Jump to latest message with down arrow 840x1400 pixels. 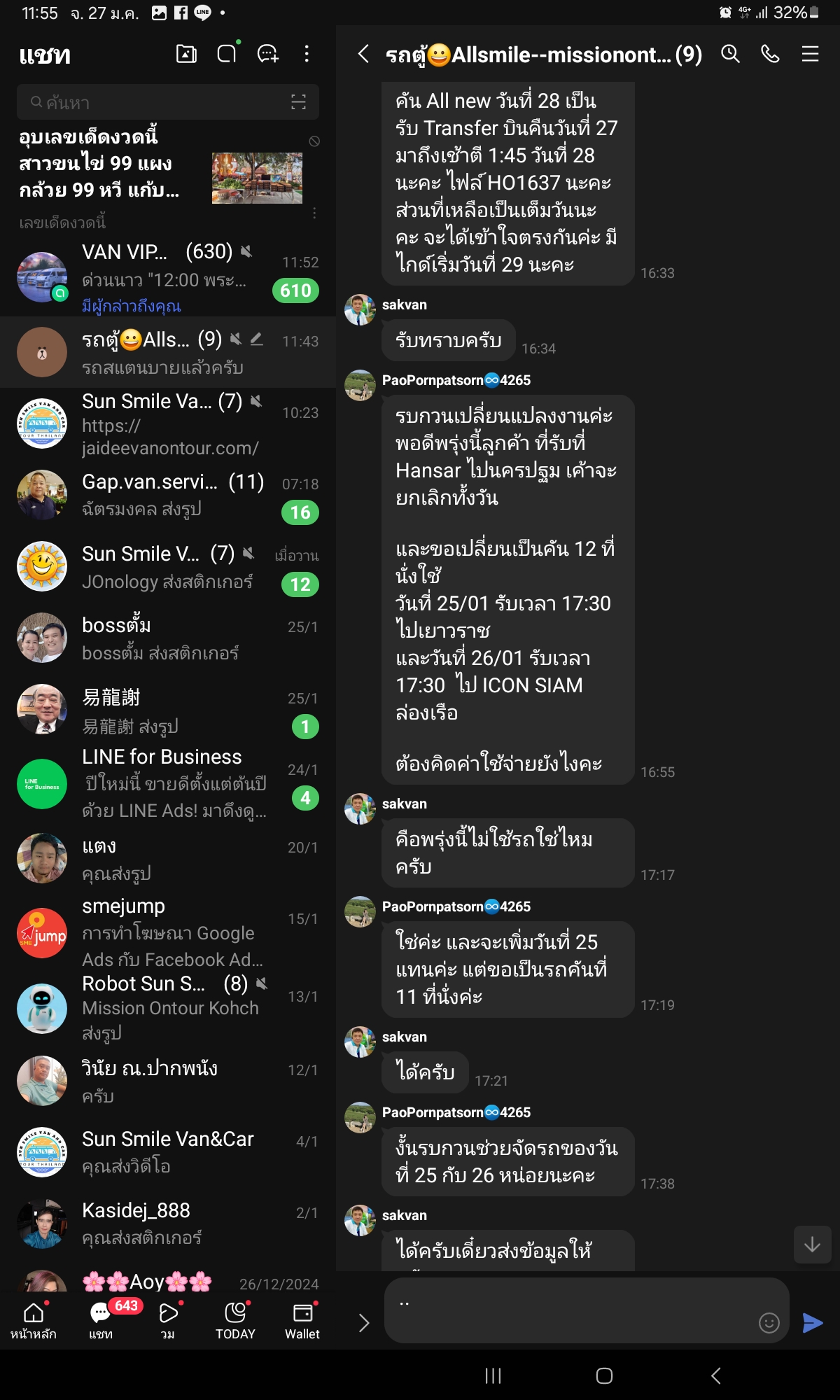pos(812,1244)
